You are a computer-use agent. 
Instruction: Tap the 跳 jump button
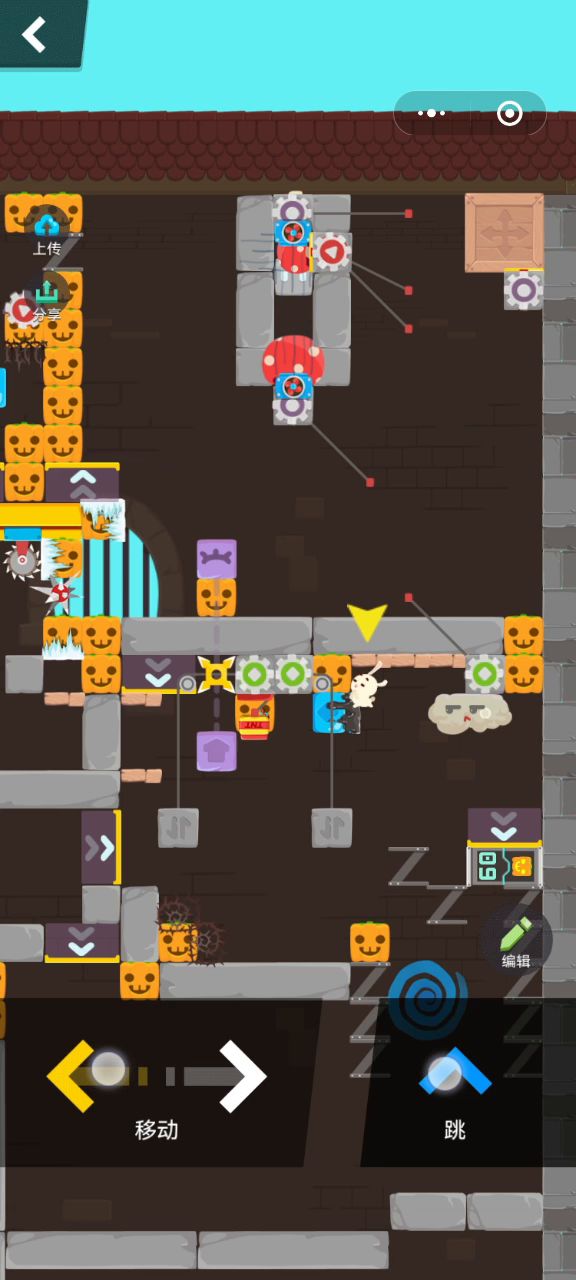point(455,1093)
